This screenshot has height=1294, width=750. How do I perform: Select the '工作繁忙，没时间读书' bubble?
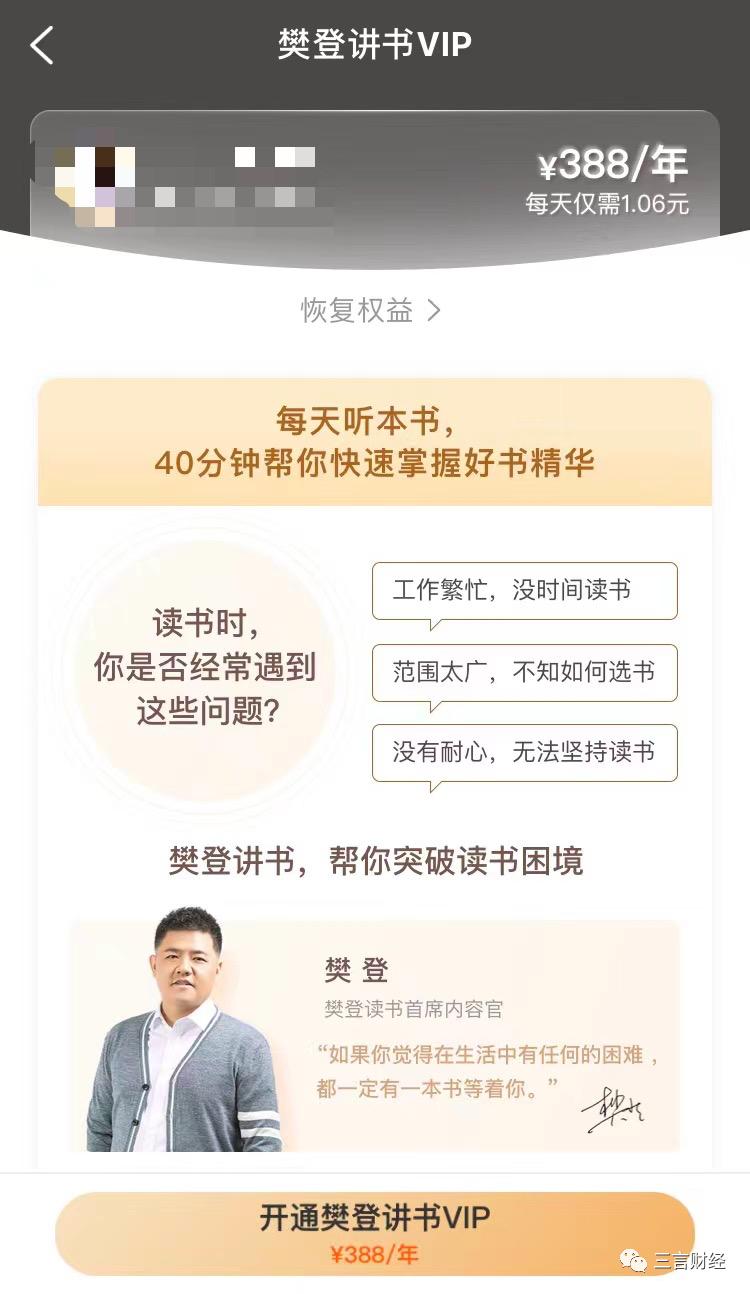pyautogui.click(x=524, y=591)
